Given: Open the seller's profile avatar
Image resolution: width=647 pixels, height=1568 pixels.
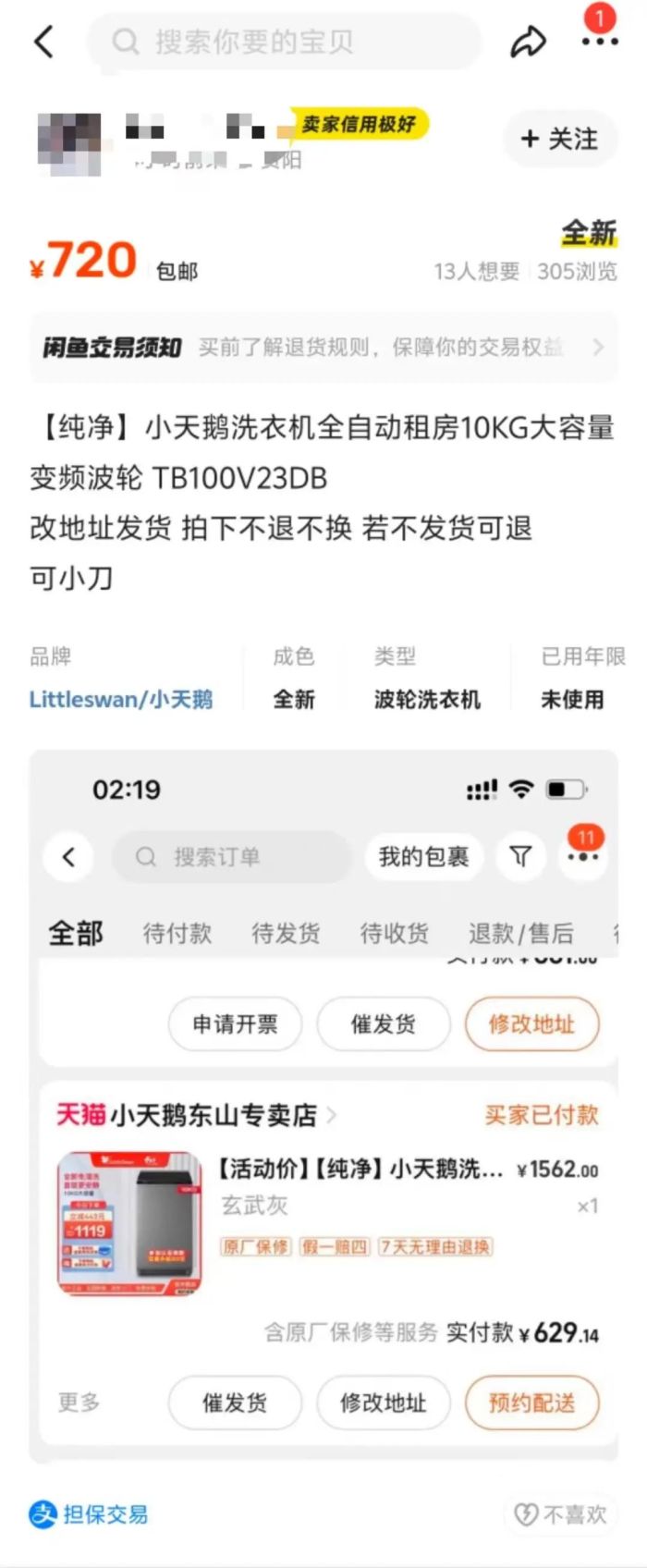Looking at the screenshot, I should point(69,143).
